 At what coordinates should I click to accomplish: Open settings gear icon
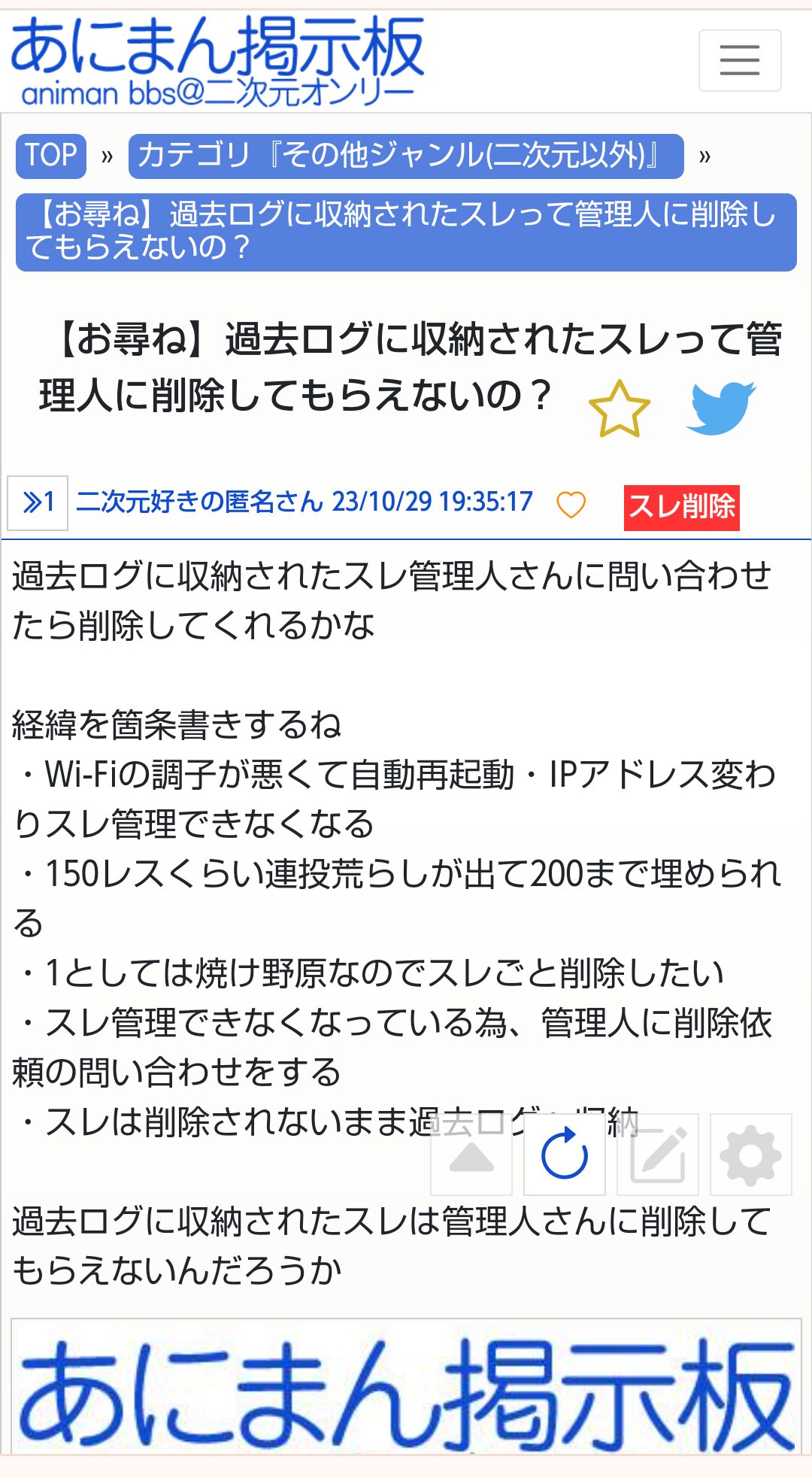tap(750, 1155)
